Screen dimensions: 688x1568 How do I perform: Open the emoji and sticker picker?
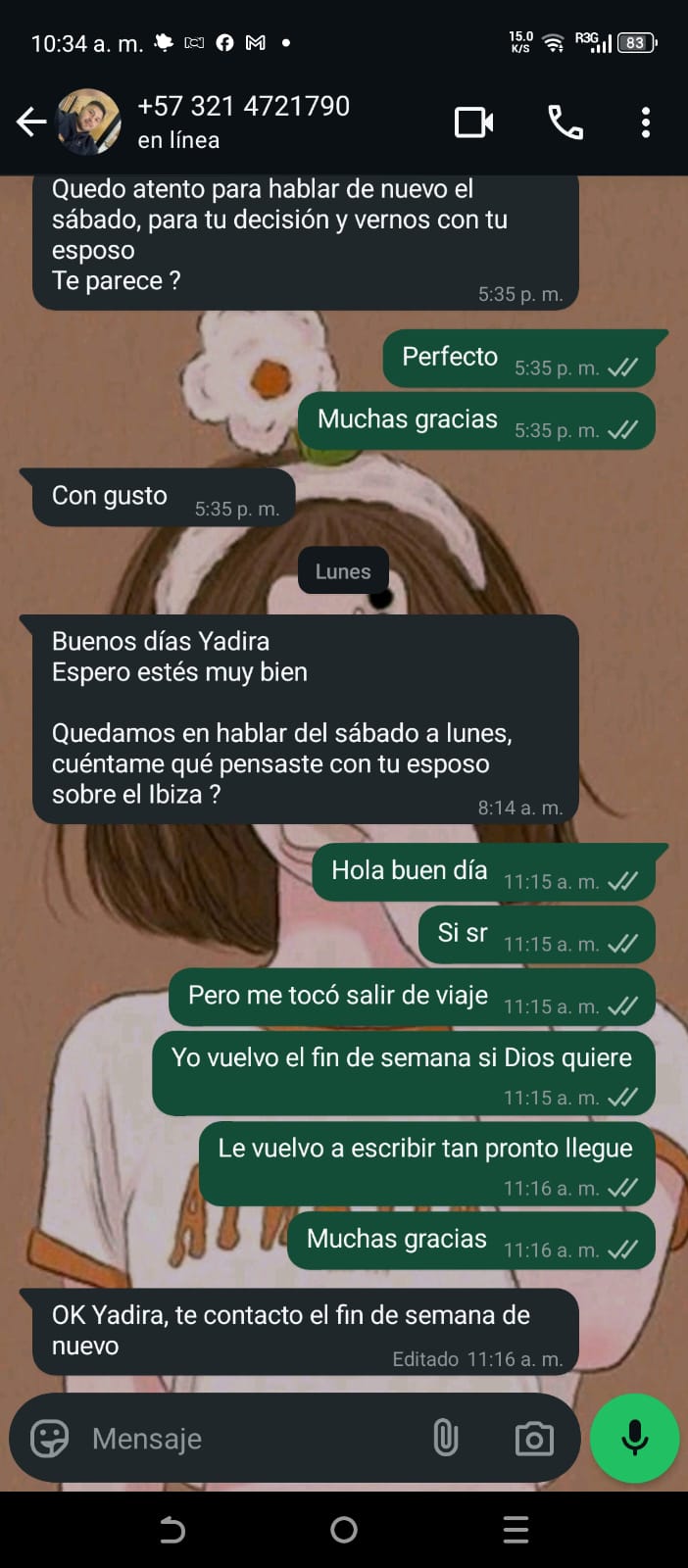(x=50, y=1438)
